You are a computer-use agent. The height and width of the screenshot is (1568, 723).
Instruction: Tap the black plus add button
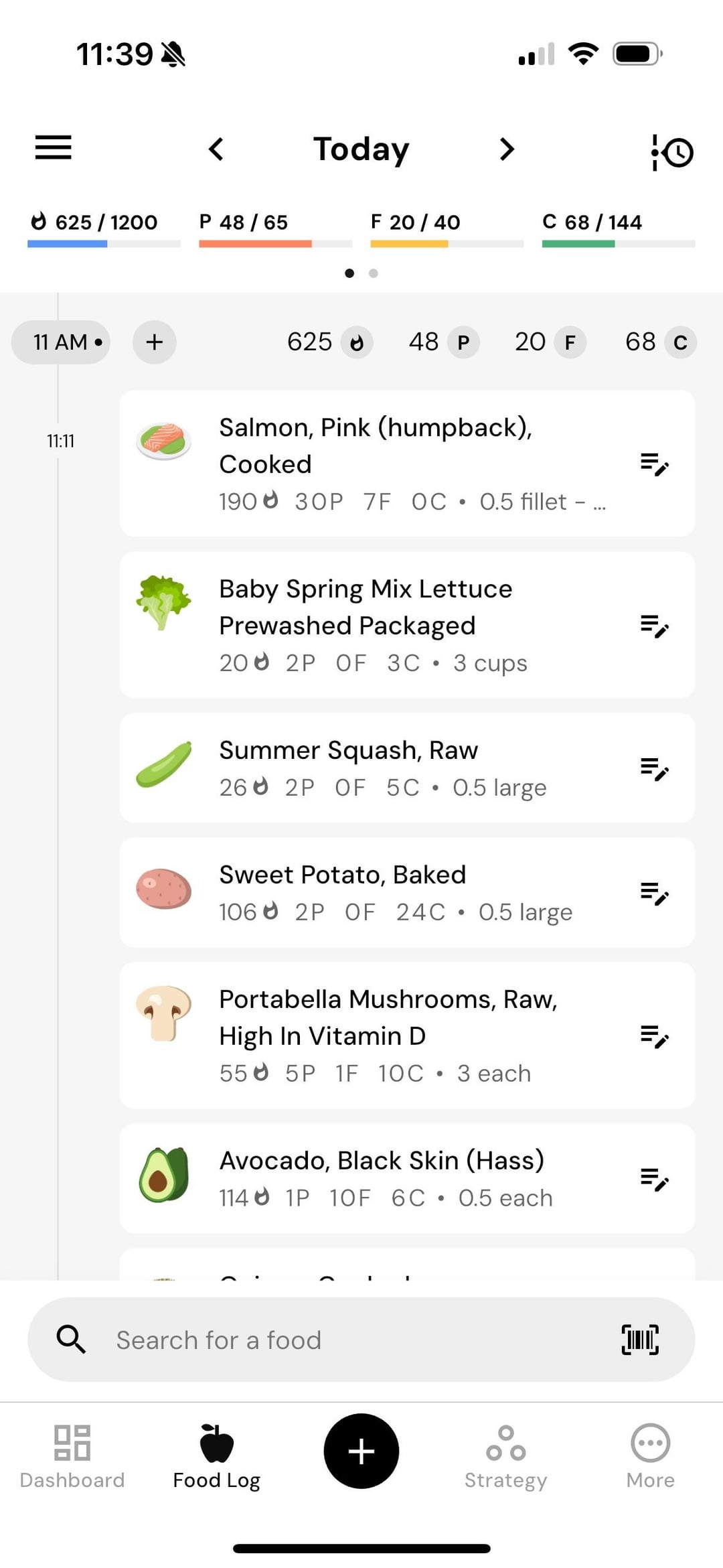point(361,1451)
